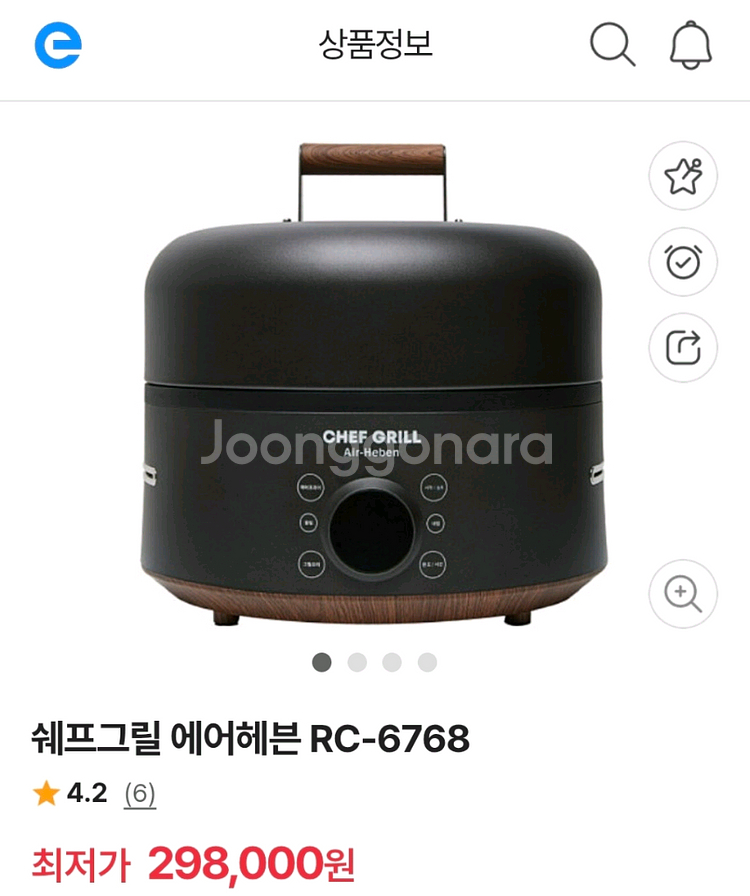The width and height of the screenshot is (750, 896).
Task: Open the search magnifier icon
Action: [x=612, y=45]
